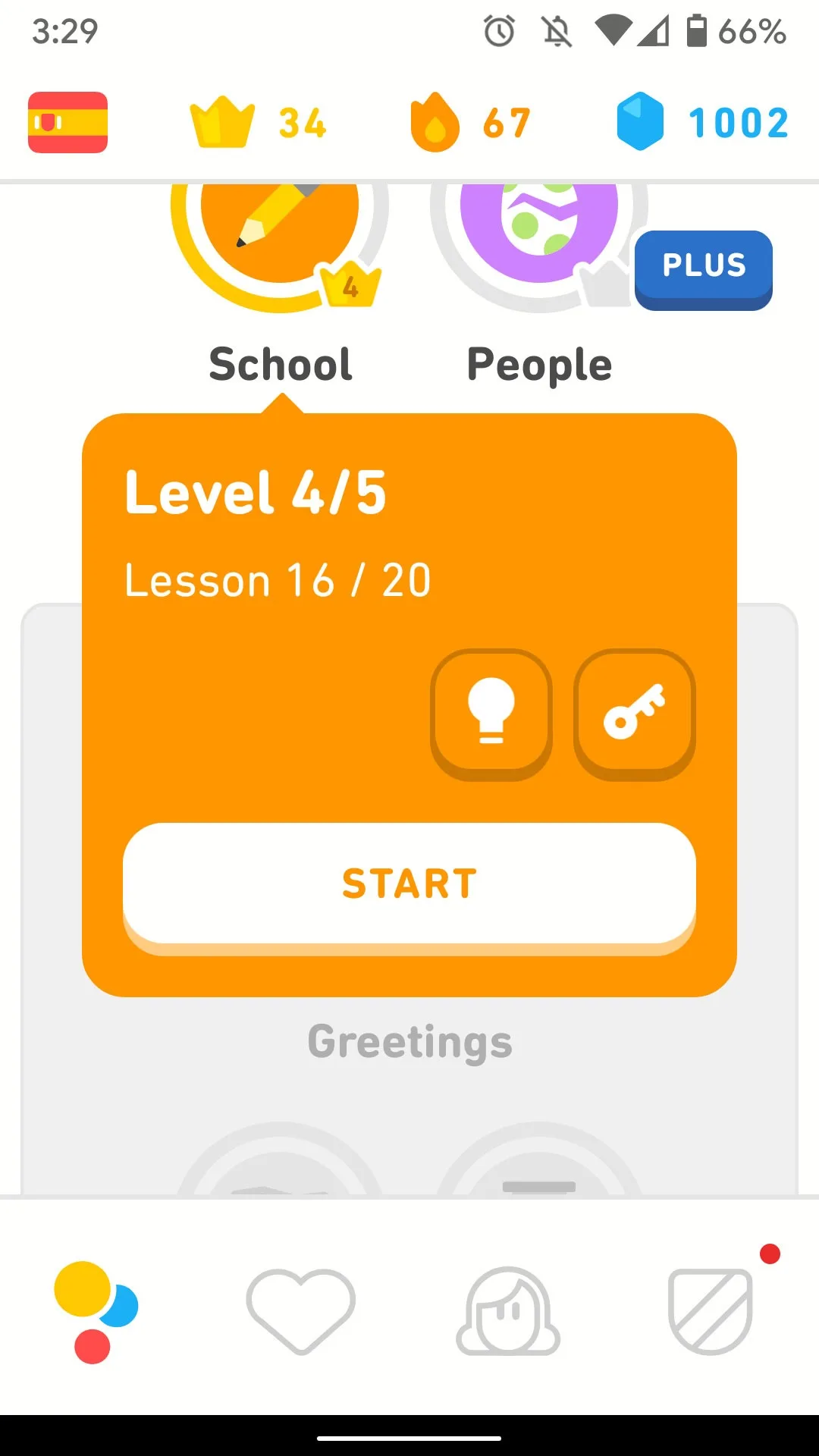Tap the key test-out button
Screen dimensions: 819x1456
point(635,714)
